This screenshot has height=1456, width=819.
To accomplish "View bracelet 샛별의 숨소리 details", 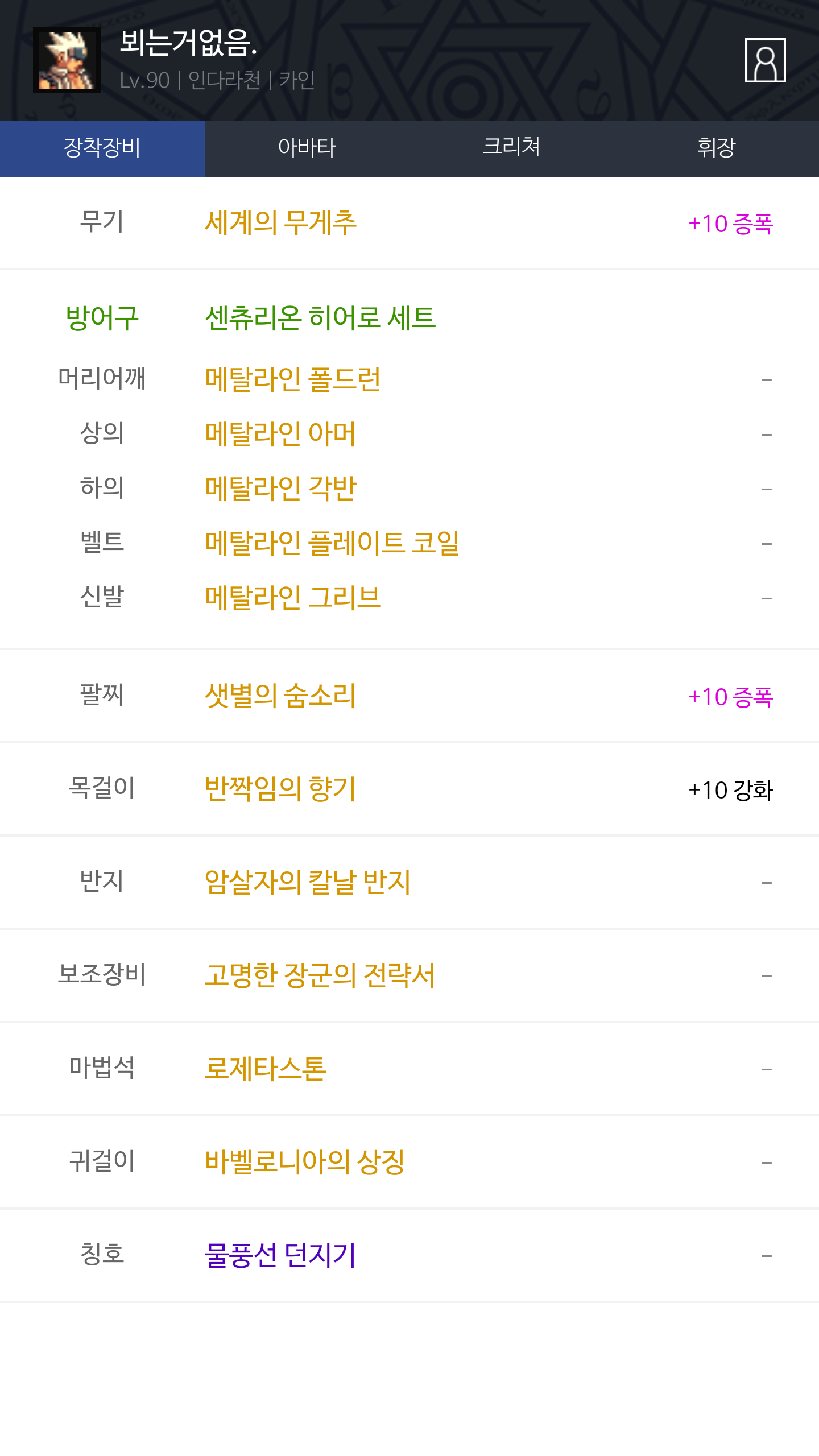I will (280, 696).
